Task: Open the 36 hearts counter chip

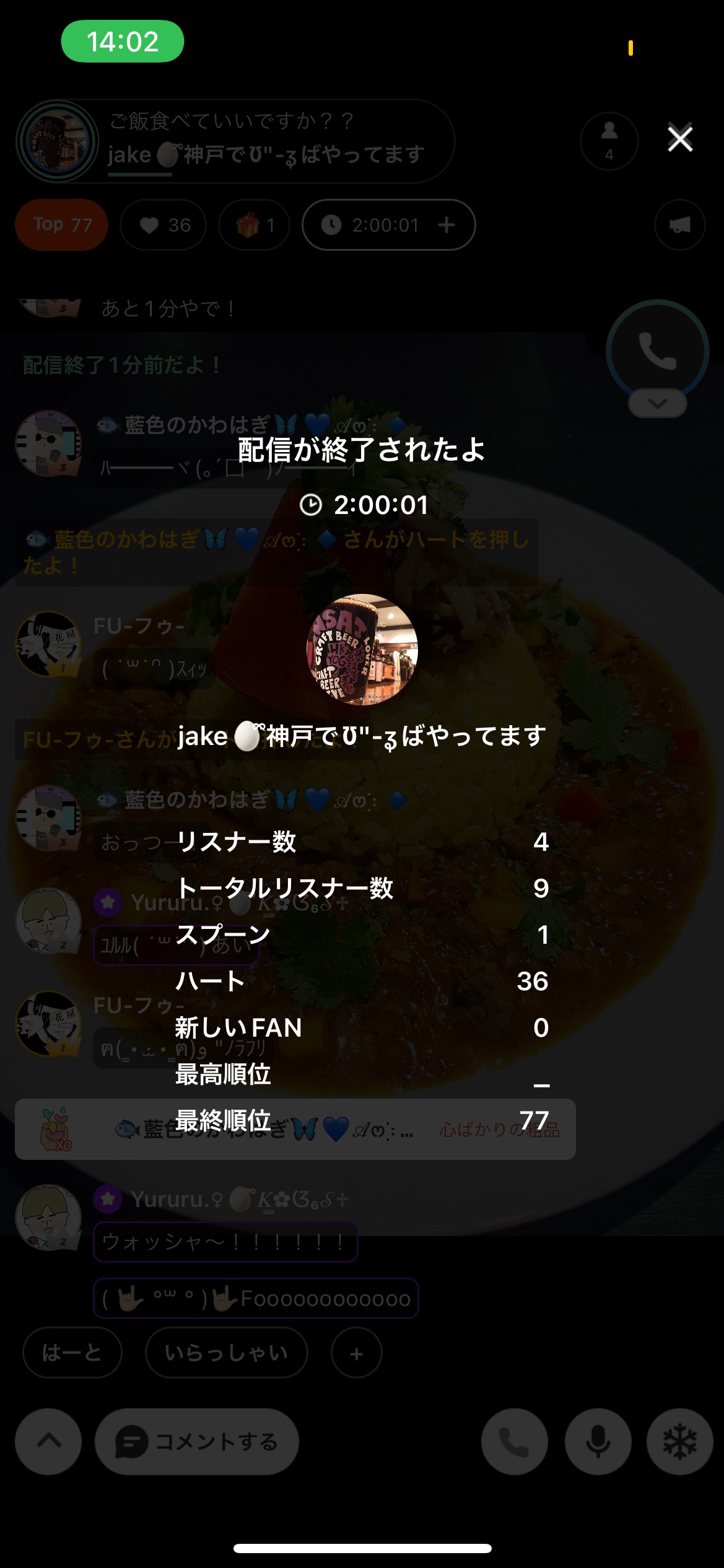Action: click(164, 225)
